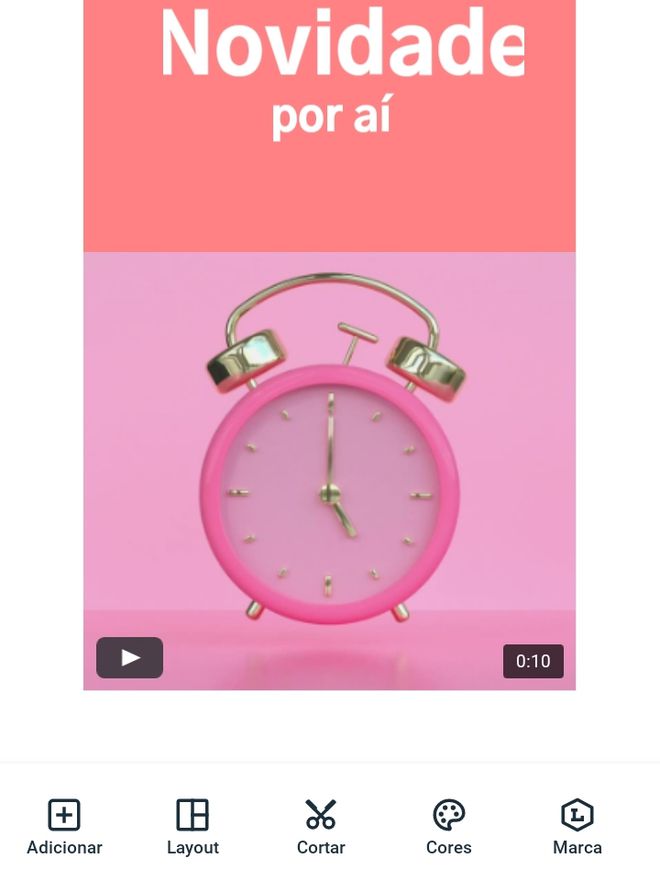The image size is (660, 880).
Task: Open the Adicionar tool
Action: [64, 826]
